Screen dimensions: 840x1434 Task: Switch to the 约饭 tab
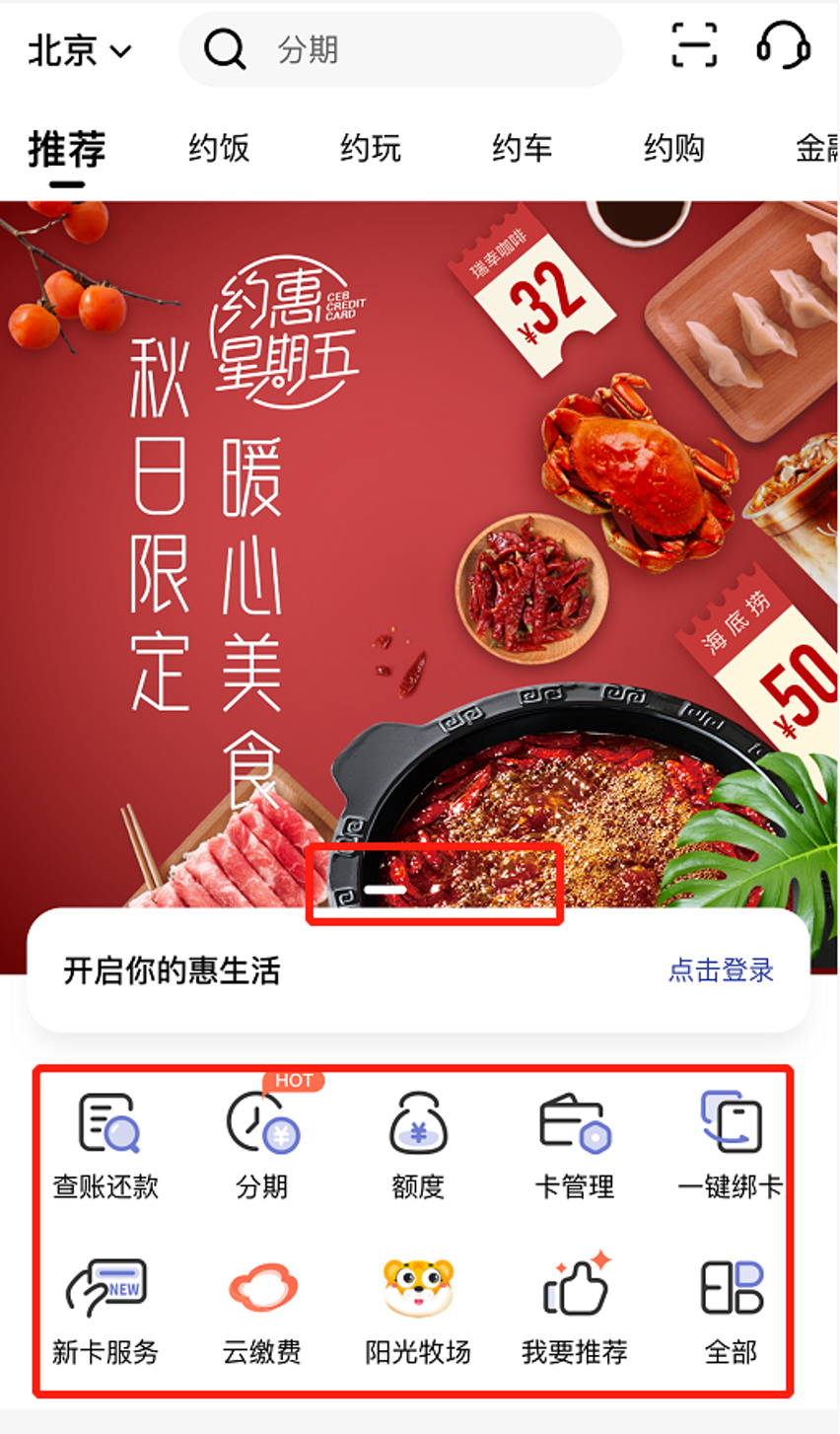coord(219,149)
